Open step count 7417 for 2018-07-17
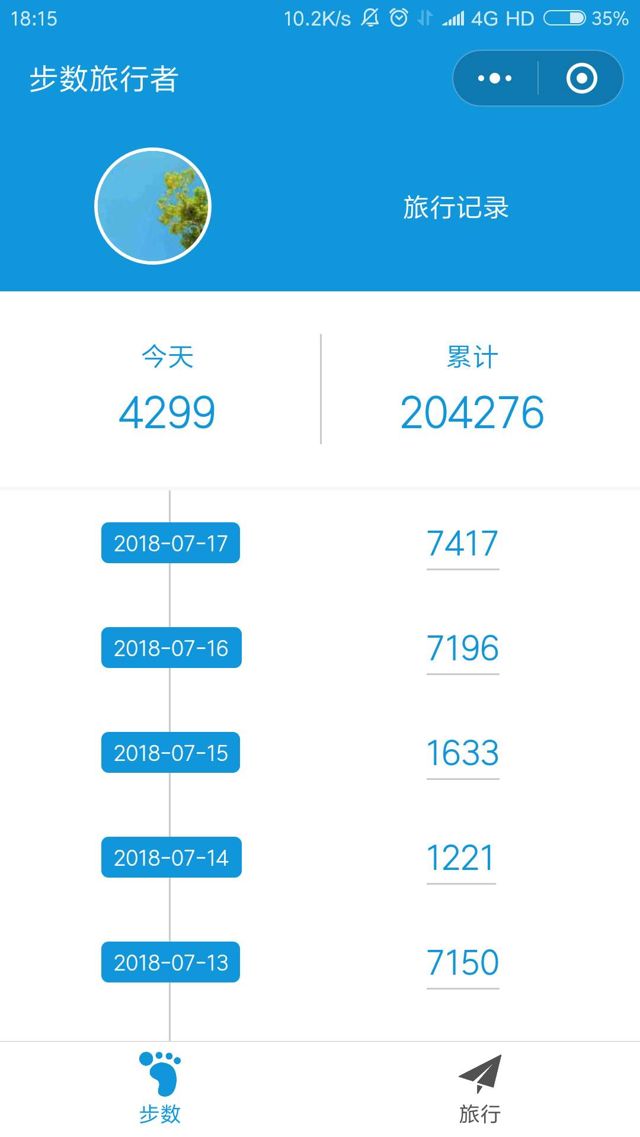Viewport: 640px width, 1137px height. (x=462, y=544)
